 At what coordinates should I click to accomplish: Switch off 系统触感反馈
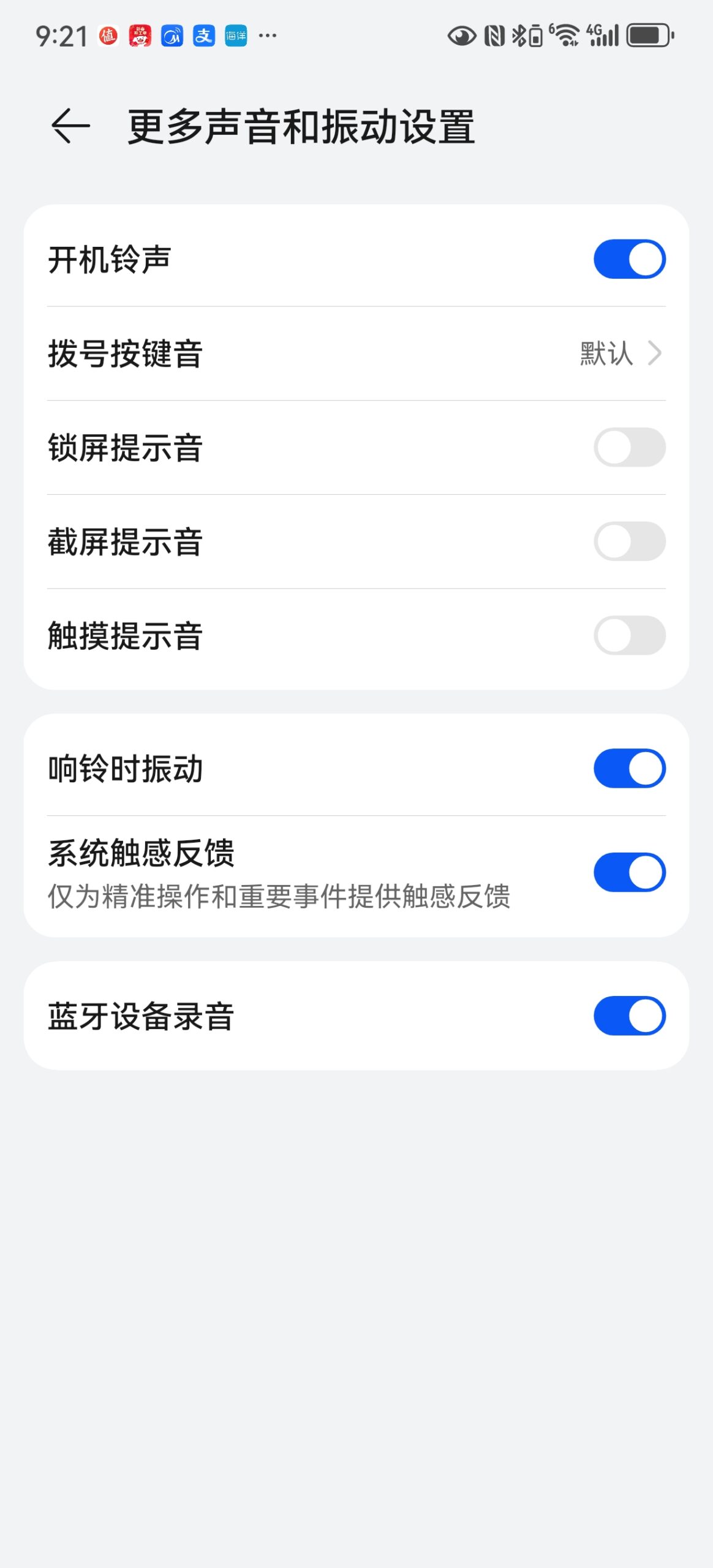tap(629, 872)
